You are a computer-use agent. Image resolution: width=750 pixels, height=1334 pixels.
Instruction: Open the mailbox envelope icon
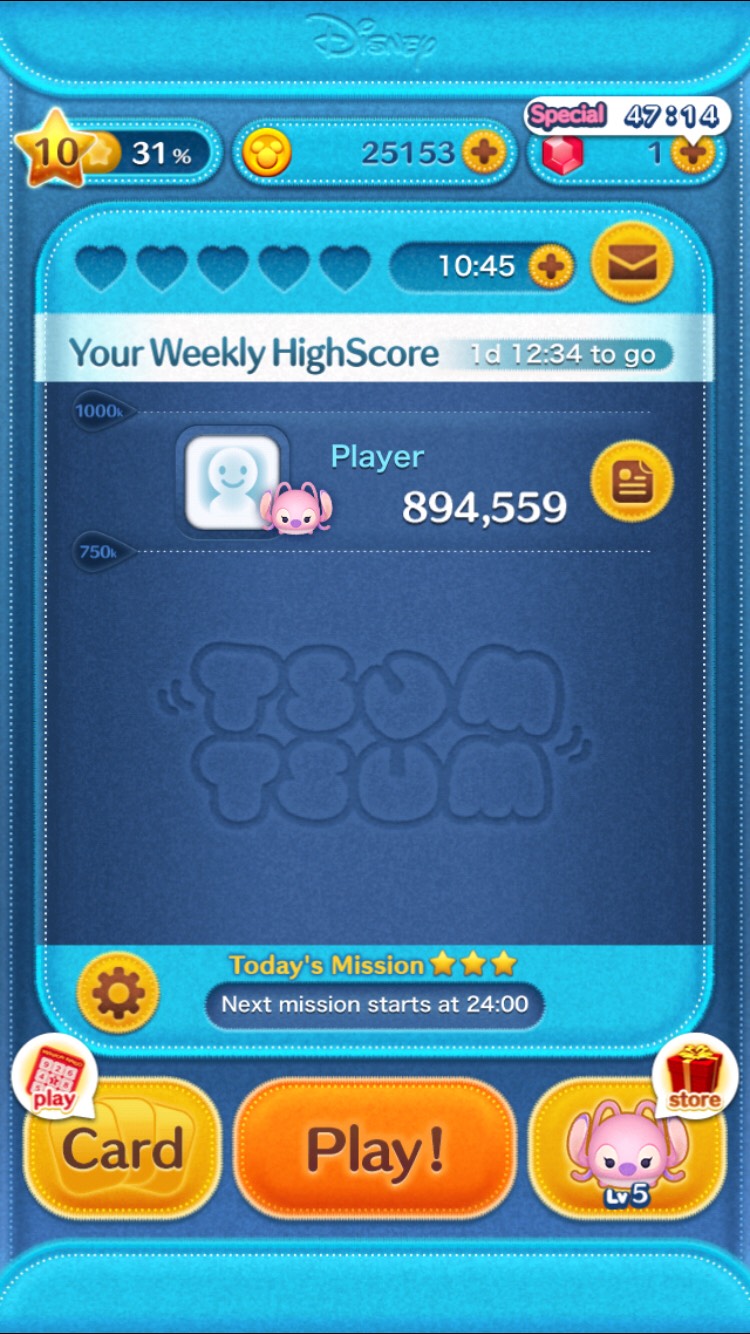[632, 263]
